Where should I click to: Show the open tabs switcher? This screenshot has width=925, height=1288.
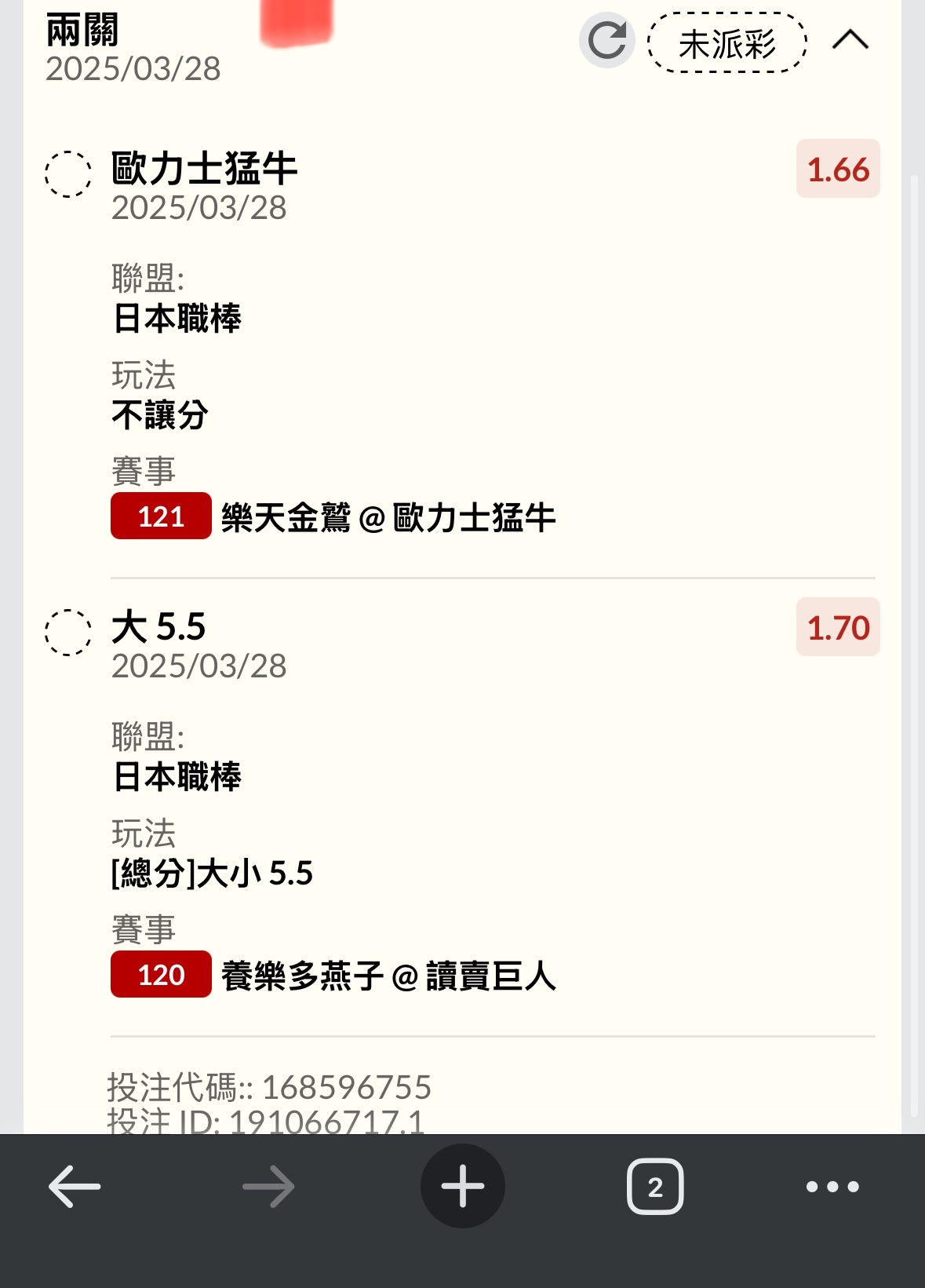point(655,1186)
